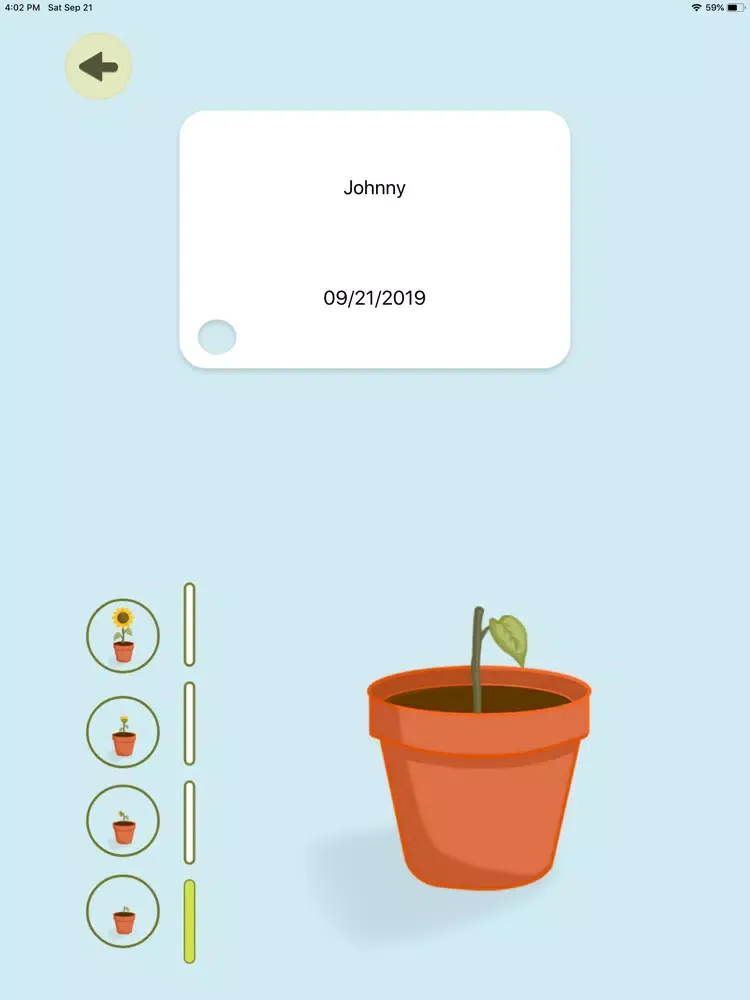This screenshot has width=750, height=1000.
Task: Tap the clock time in the status bar
Action: pos(16,7)
